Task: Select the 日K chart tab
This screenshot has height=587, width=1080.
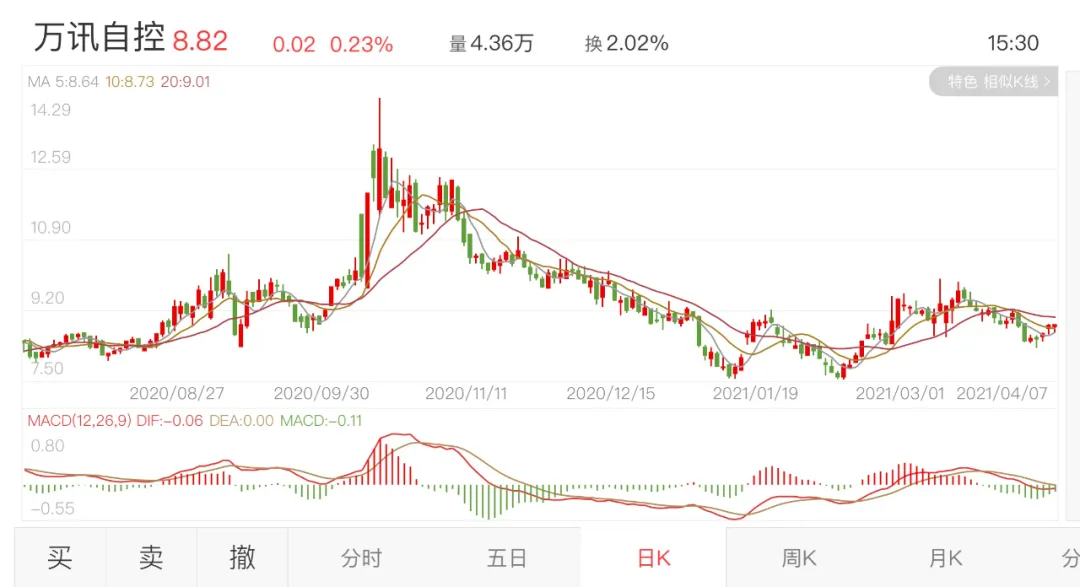Action: coord(653,558)
